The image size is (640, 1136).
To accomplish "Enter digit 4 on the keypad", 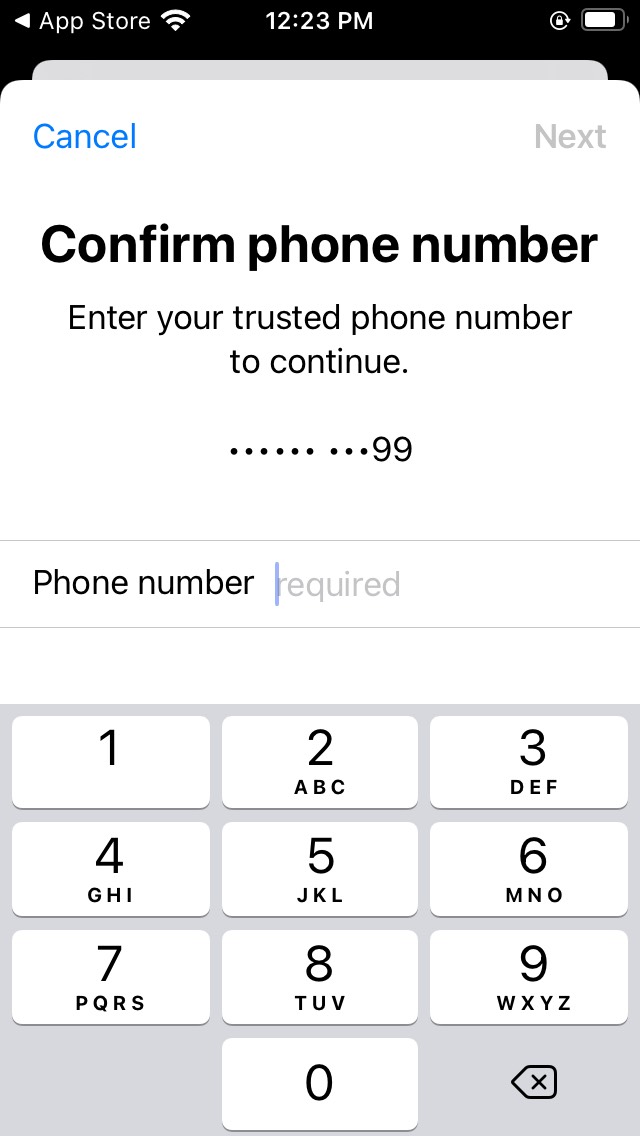I will pyautogui.click(x=111, y=869).
